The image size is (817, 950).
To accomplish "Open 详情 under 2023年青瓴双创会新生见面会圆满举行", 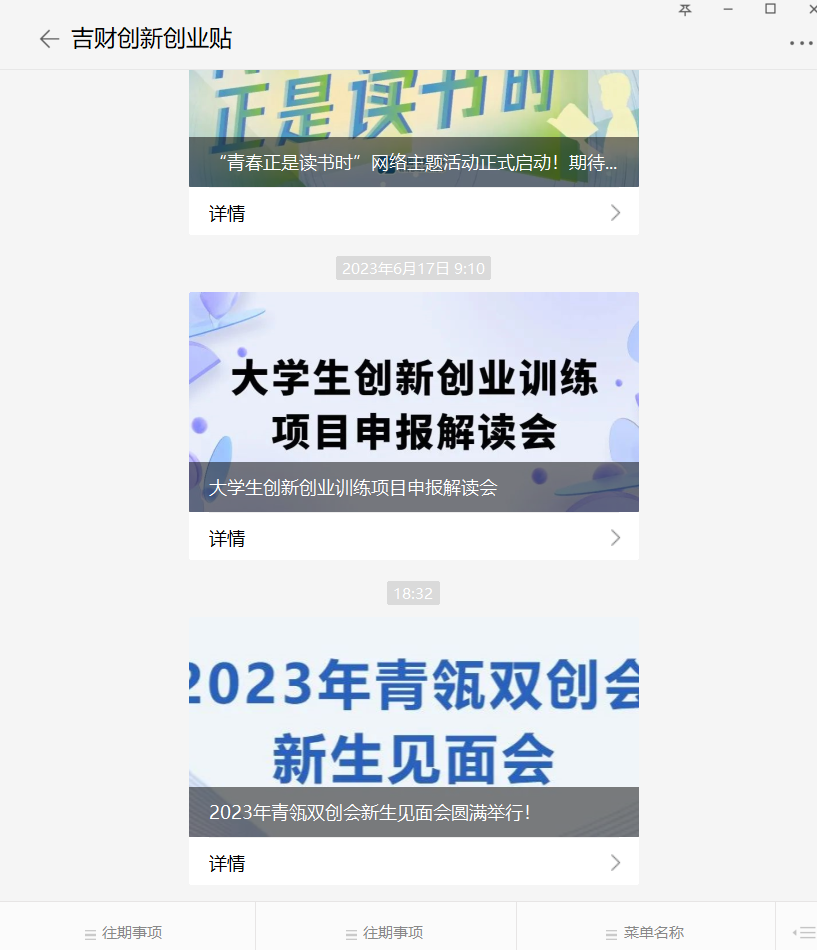I will tap(413, 863).
